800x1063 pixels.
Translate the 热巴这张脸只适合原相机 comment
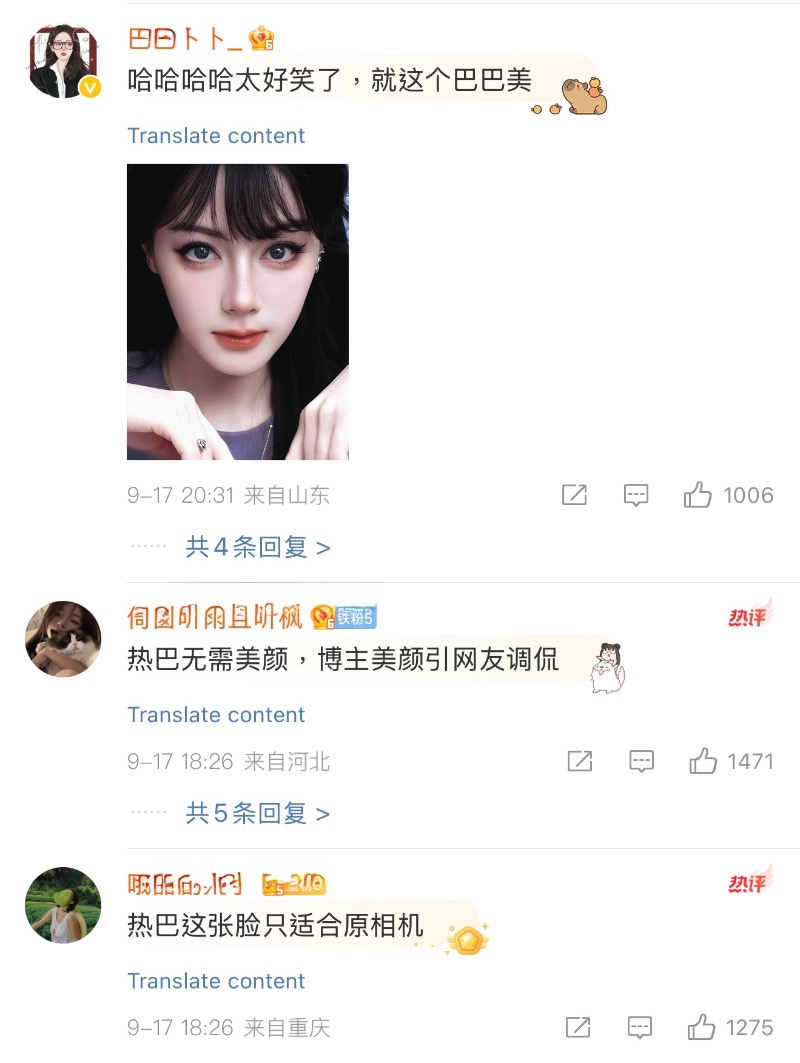click(216, 981)
